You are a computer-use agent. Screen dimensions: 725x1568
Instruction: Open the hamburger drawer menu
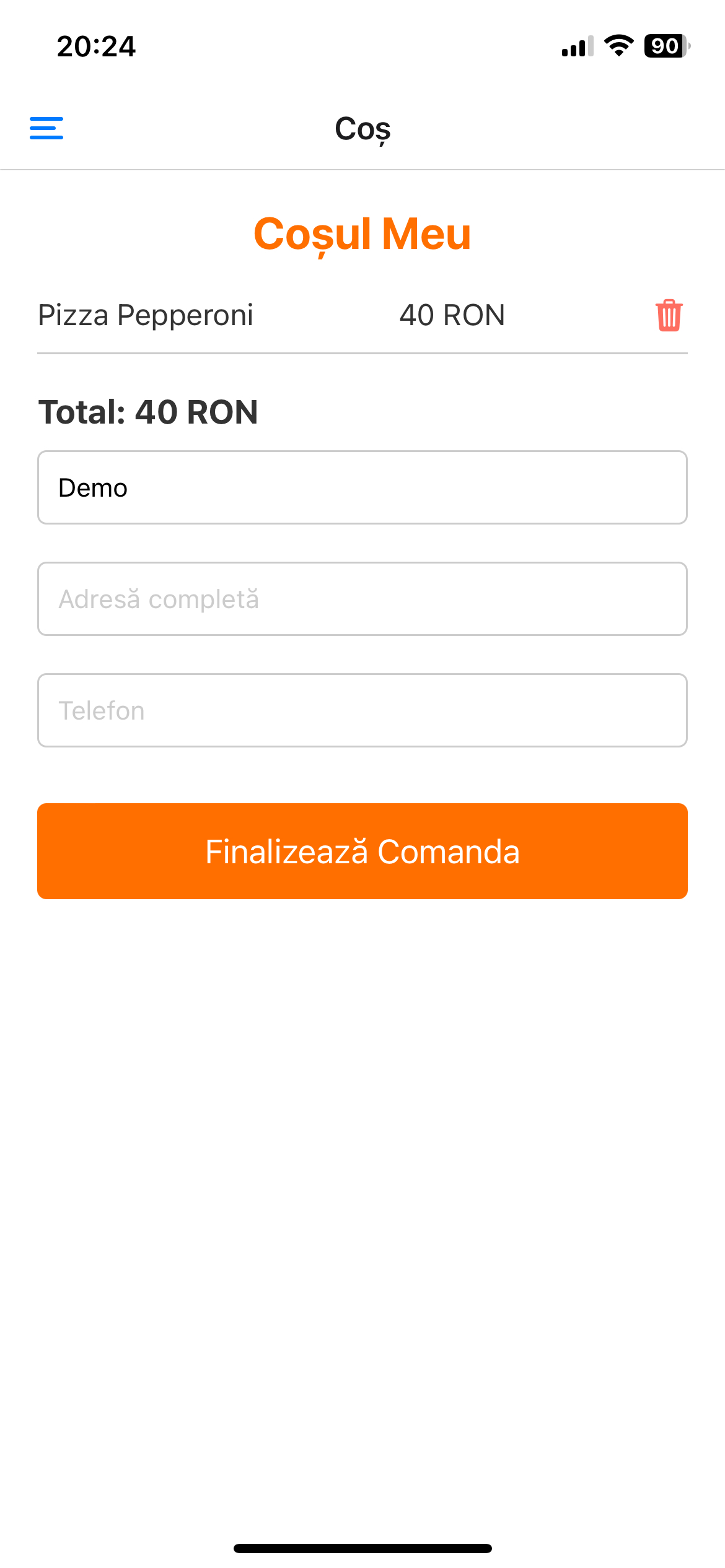(46, 128)
